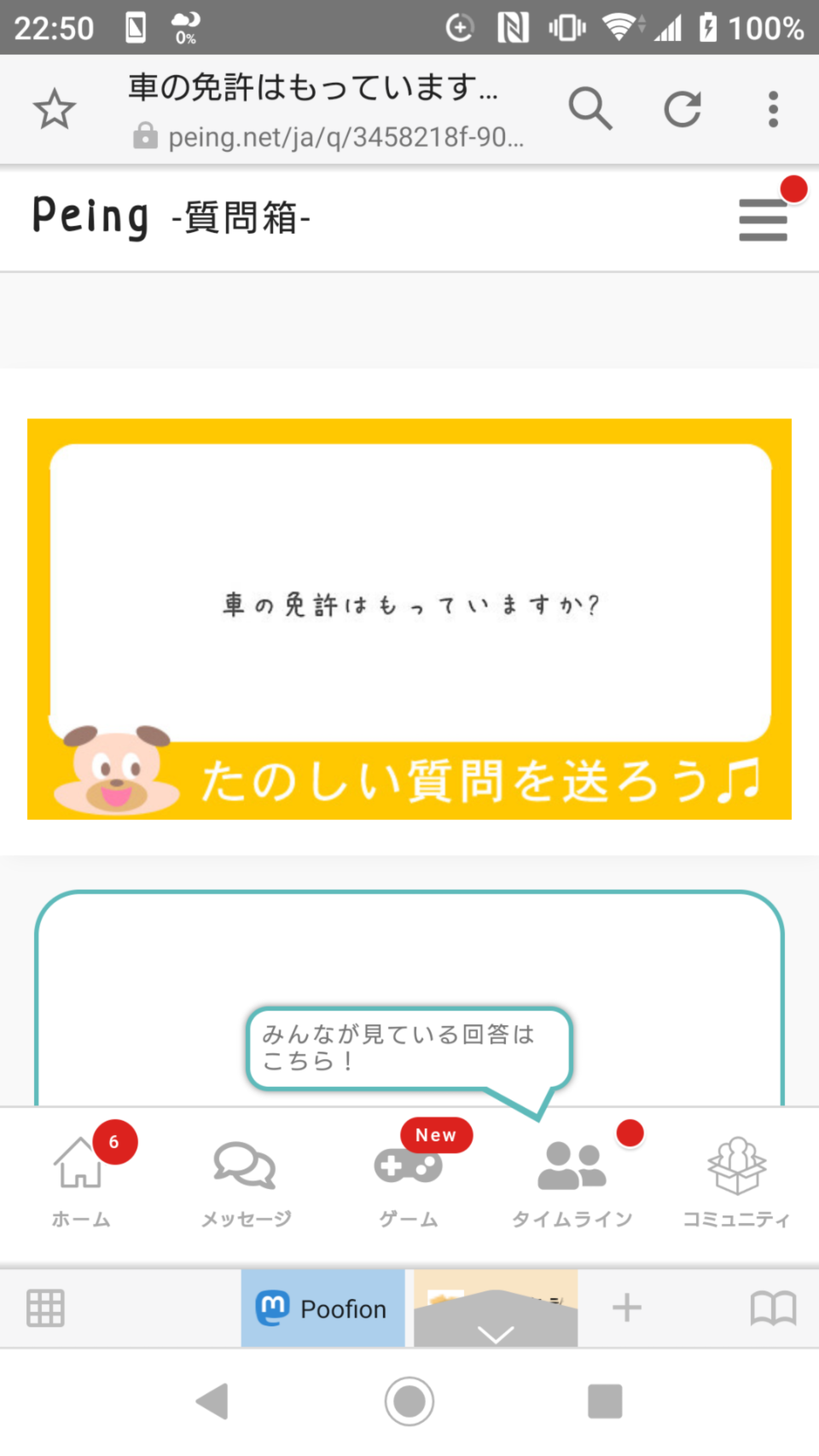The width and height of the screenshot is (819, 1456).
Task: Open the コミュニティ tab
Action: click(736, 1181)
